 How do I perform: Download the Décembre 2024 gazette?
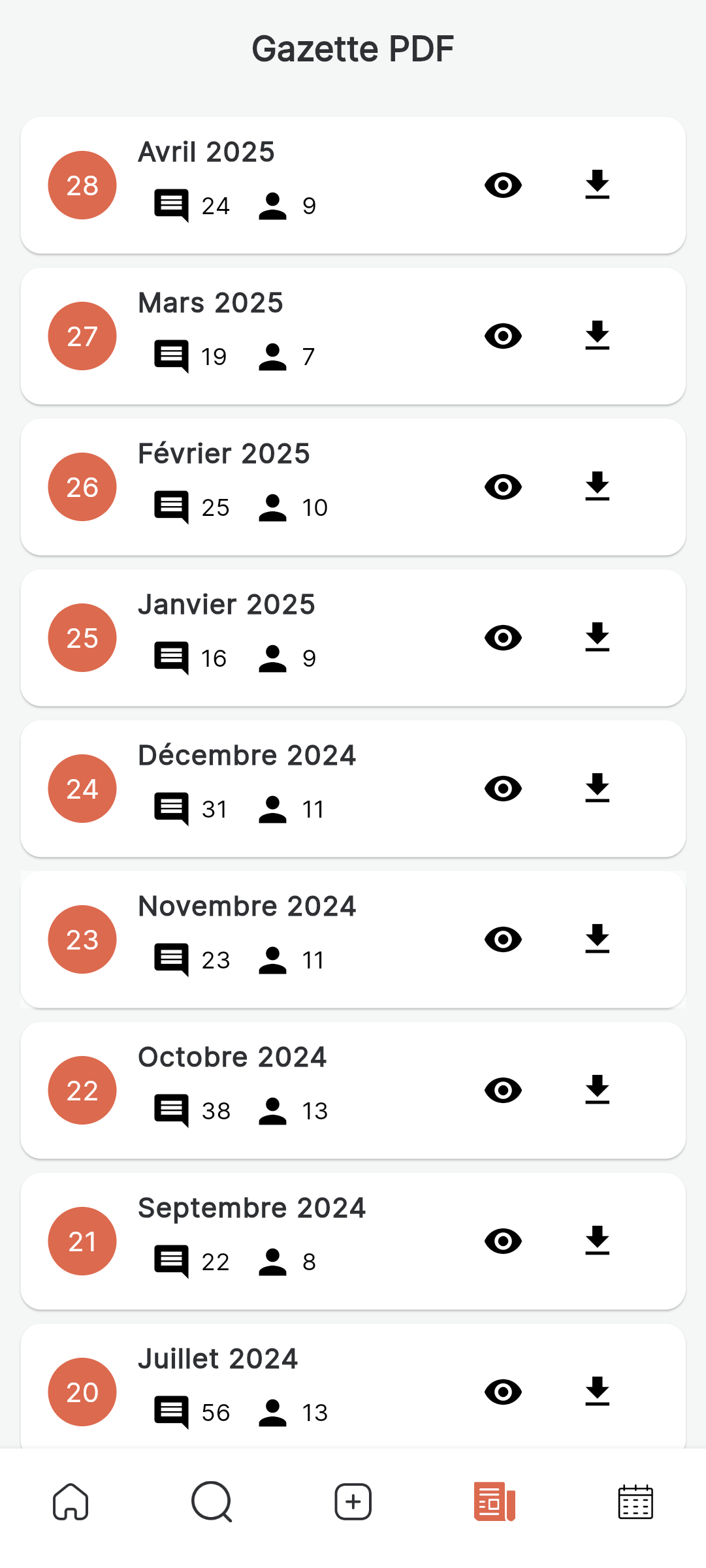tap(598, 788)
